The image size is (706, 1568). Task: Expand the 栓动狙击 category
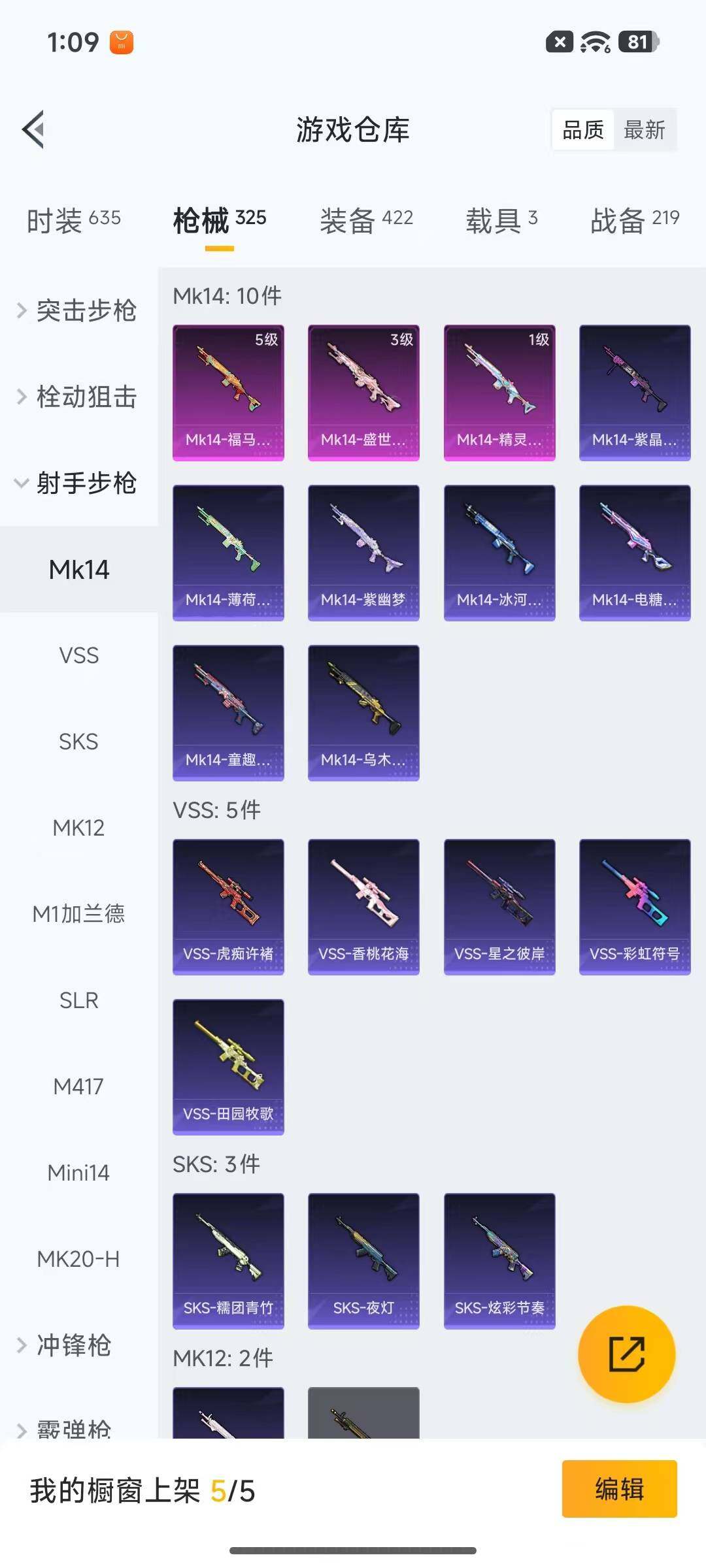[77, 397]
